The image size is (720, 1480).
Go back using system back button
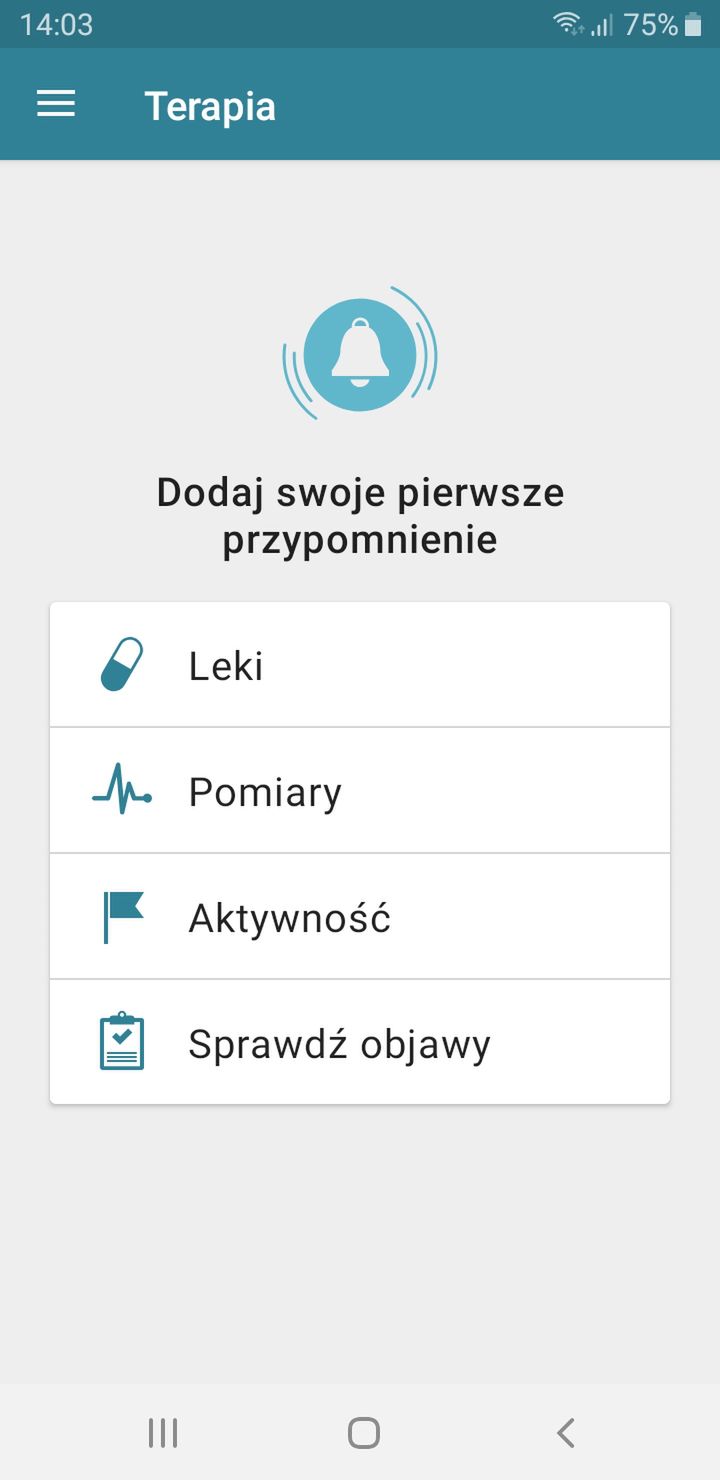point(566,1433)
